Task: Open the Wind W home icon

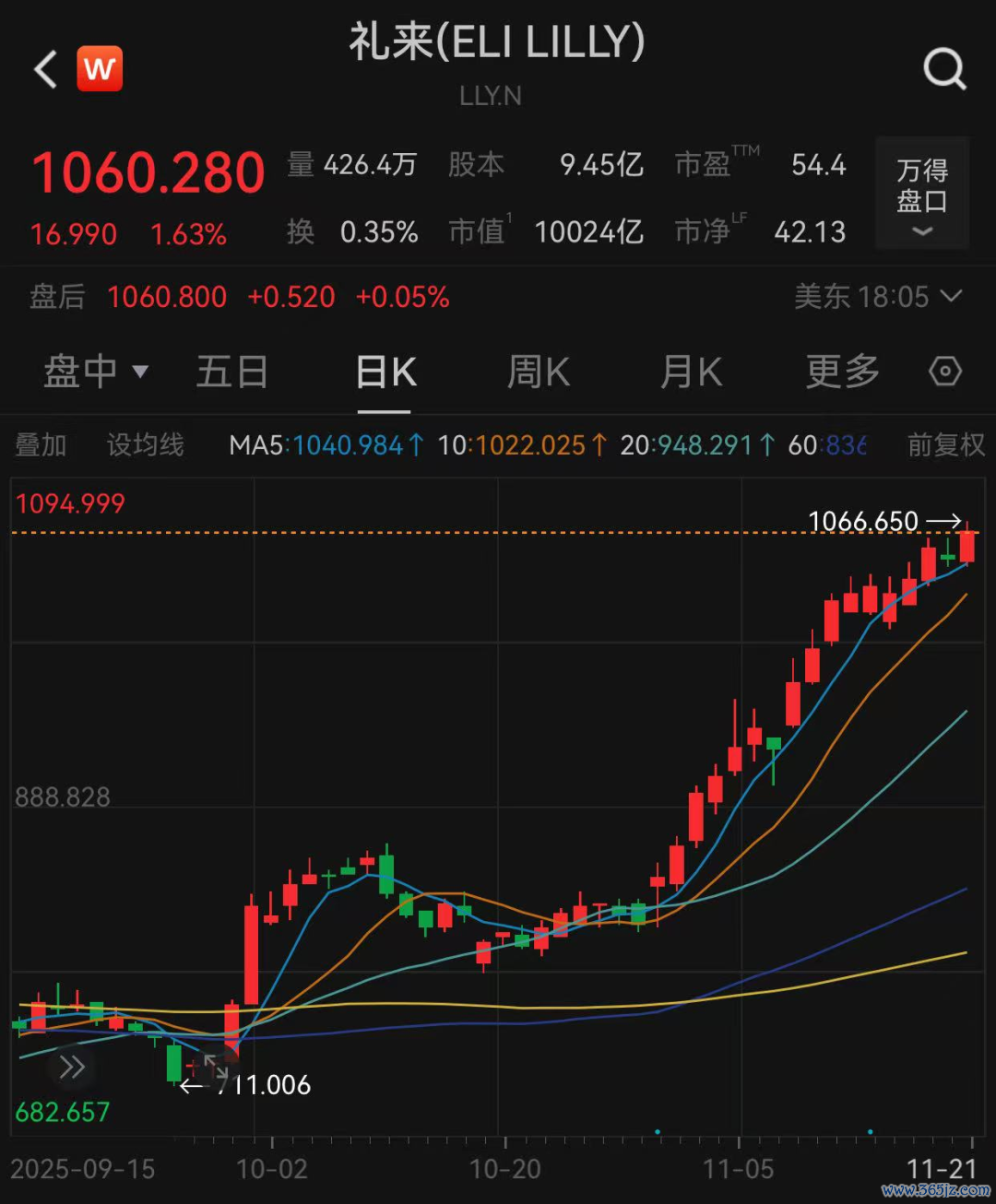Action: point(100,69)
